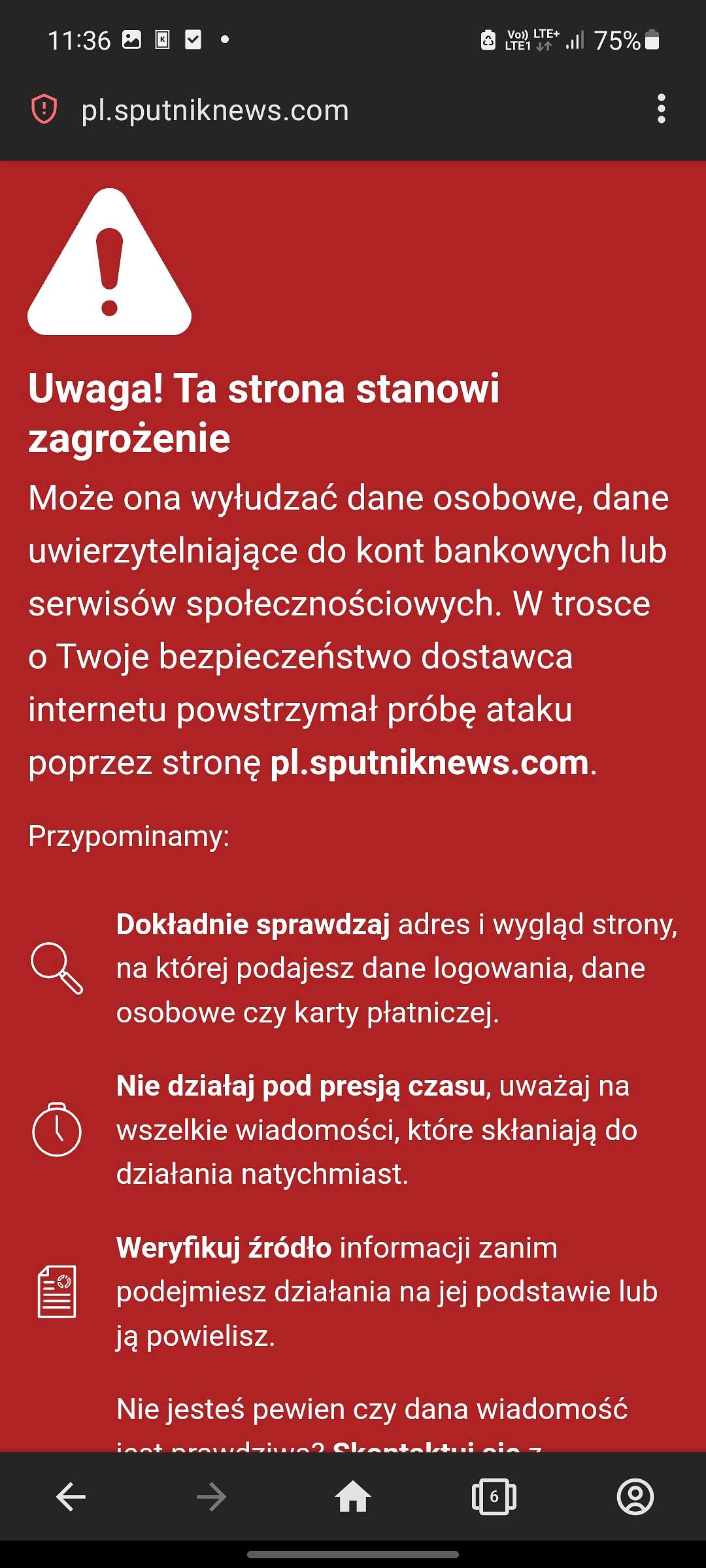Go forward with the forward arrow
The image size is (706, 1568).
pyautogui.click(x=212, y=1497)
